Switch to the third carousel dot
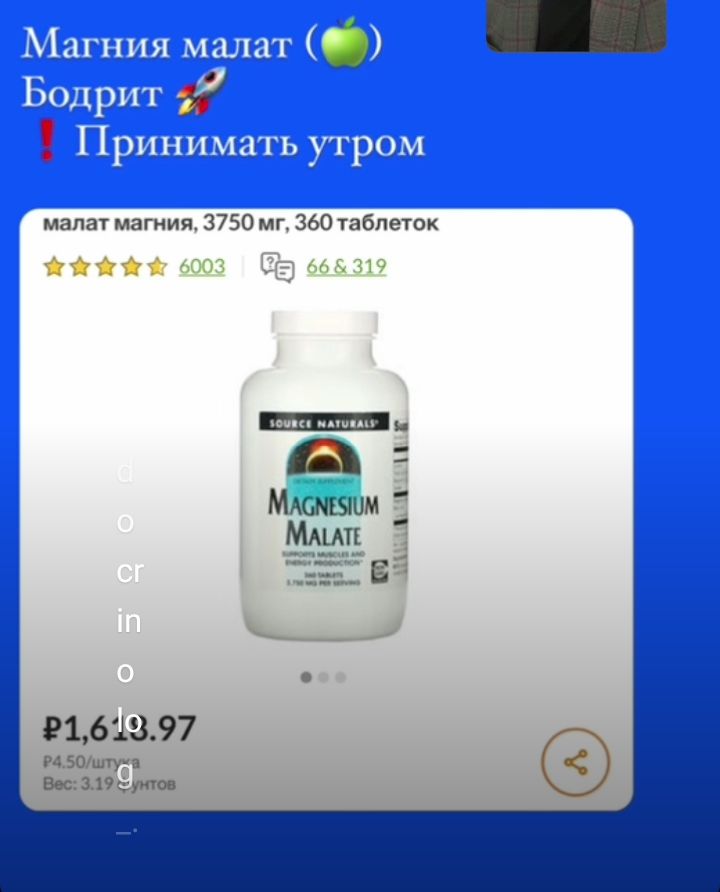The height and width of the screenshot is (892, 720). click(341, 677)
